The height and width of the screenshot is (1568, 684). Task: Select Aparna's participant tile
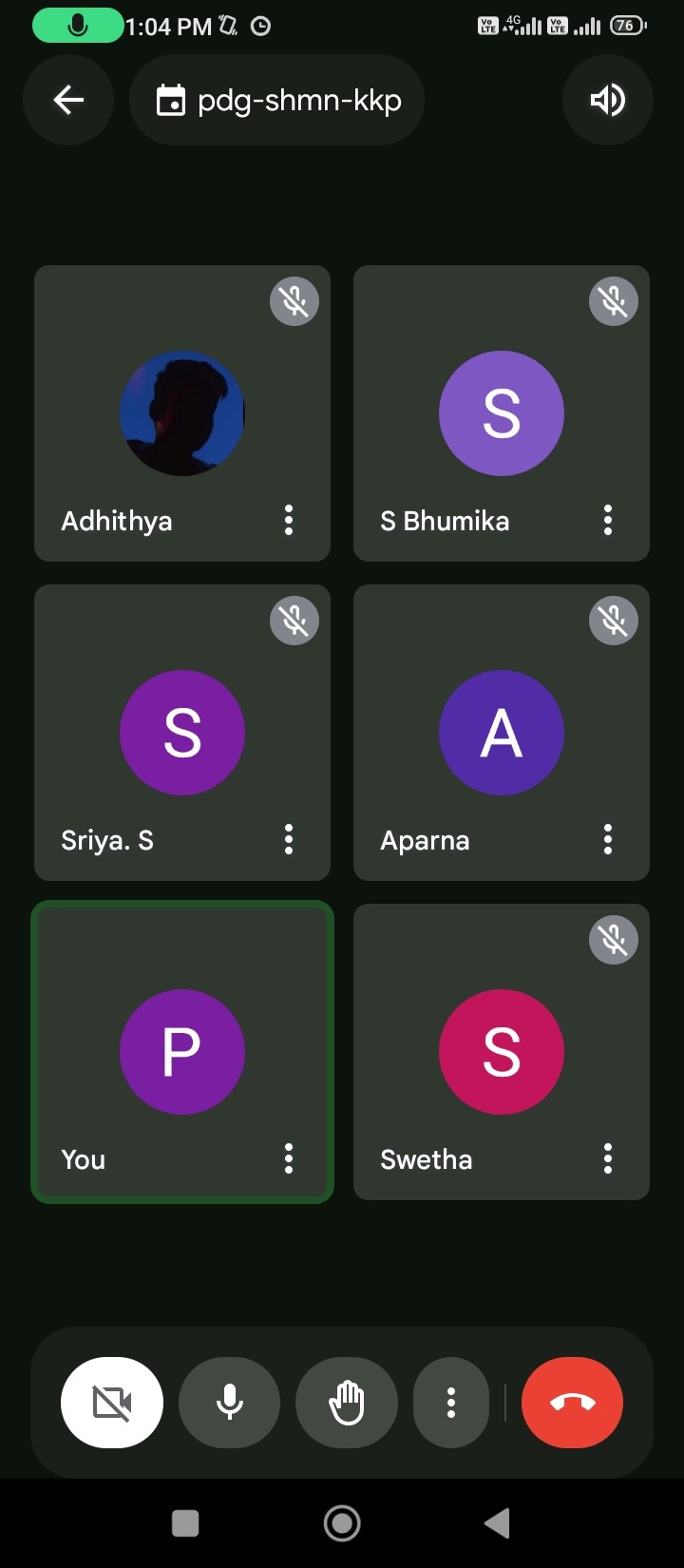click(x=502, y=732)
